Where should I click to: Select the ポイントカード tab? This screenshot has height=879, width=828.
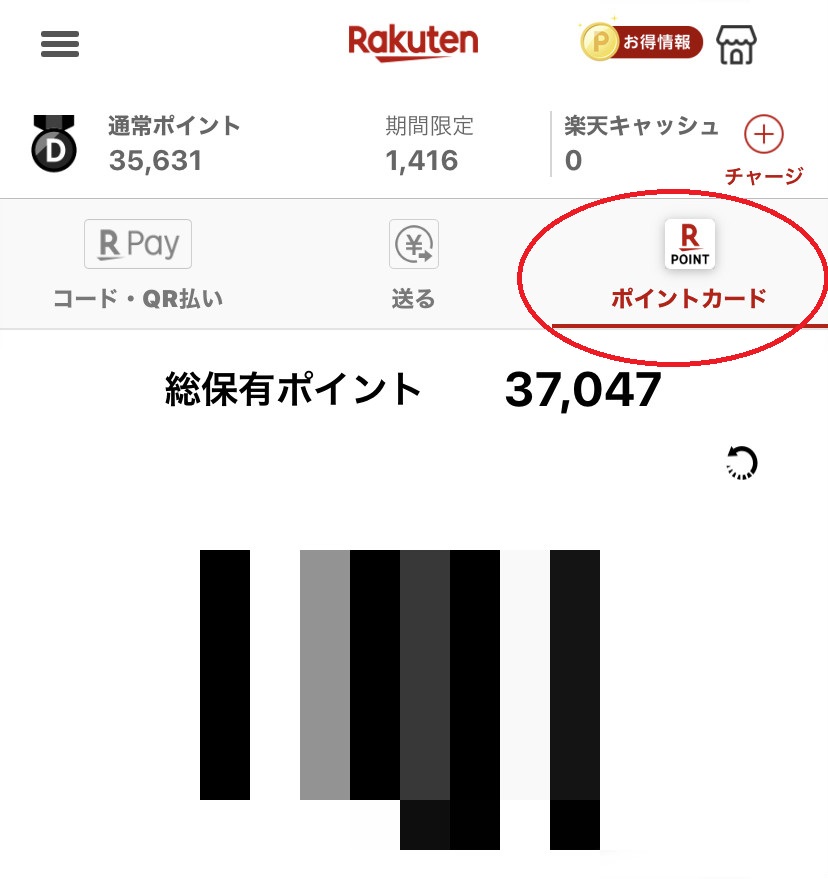[688, 265]
